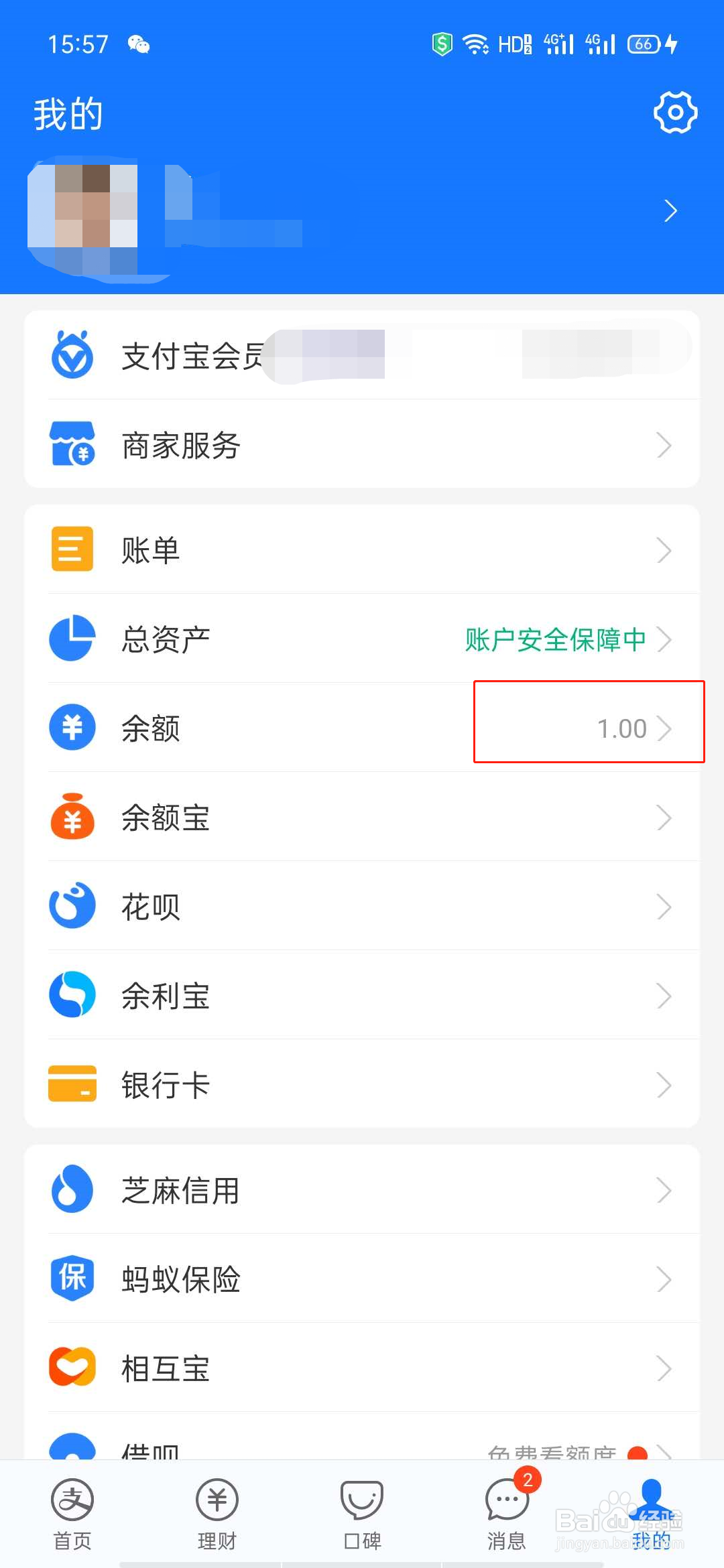Select the 银行卡 bank card icon
724x1568 pixels.
(x=72, y=1084)
